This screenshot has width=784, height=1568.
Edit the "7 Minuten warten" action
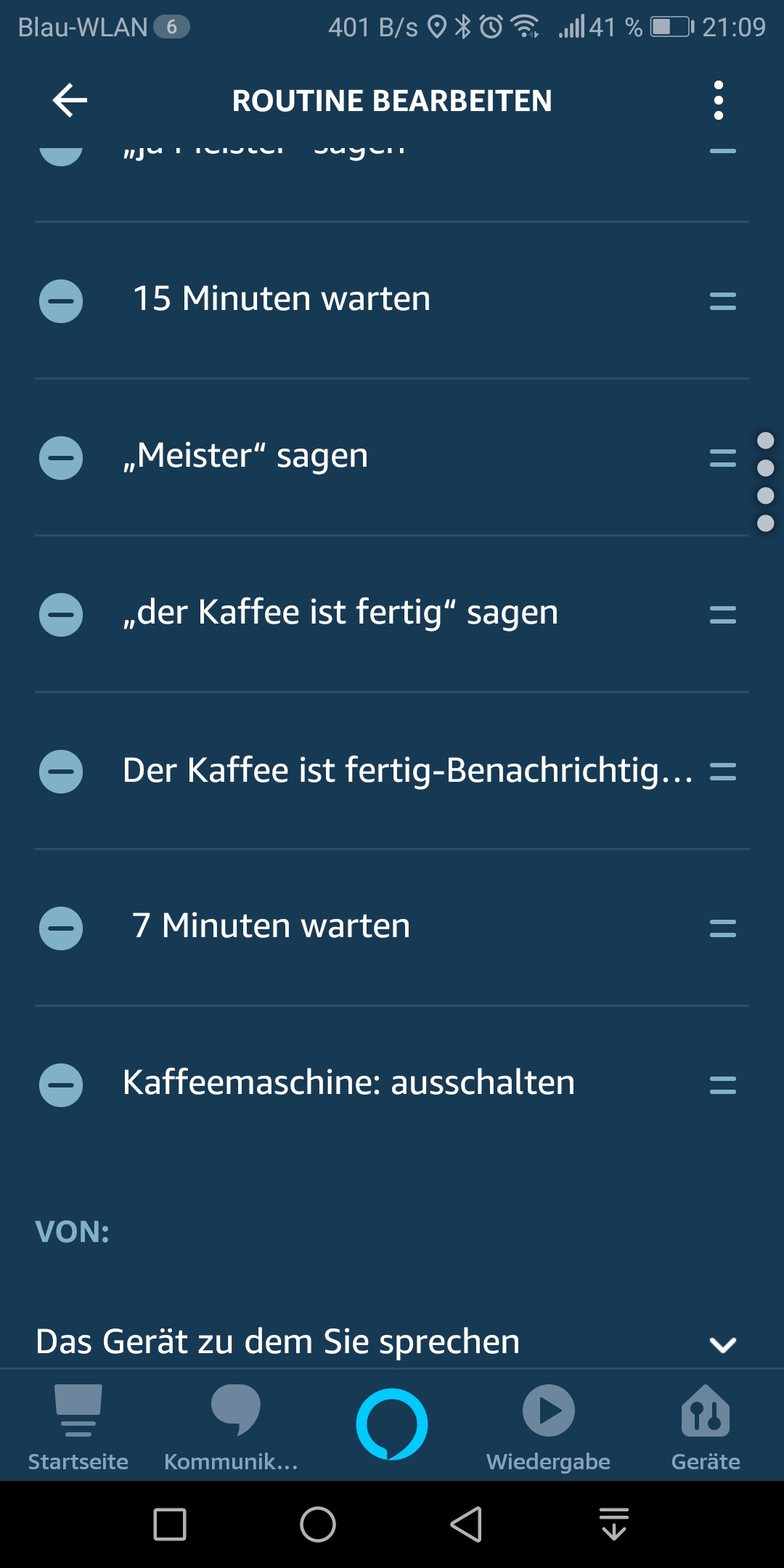(271, 926)
